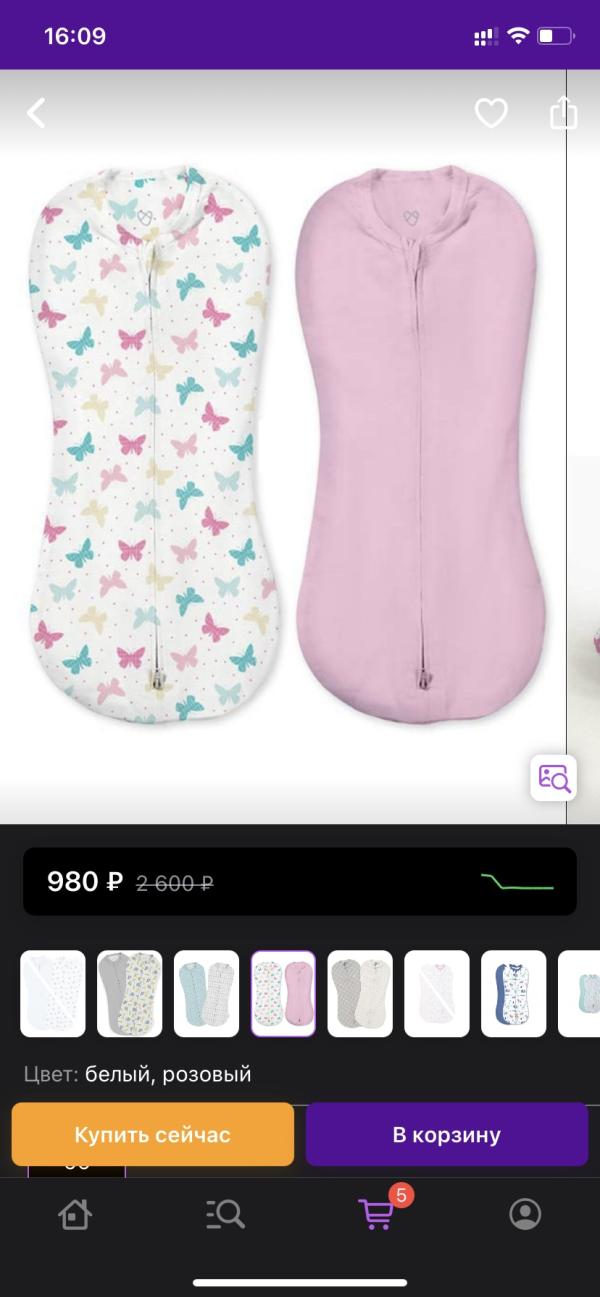Open the catalog search tab
This screenshot has width=600, height=1297.
225,1214
